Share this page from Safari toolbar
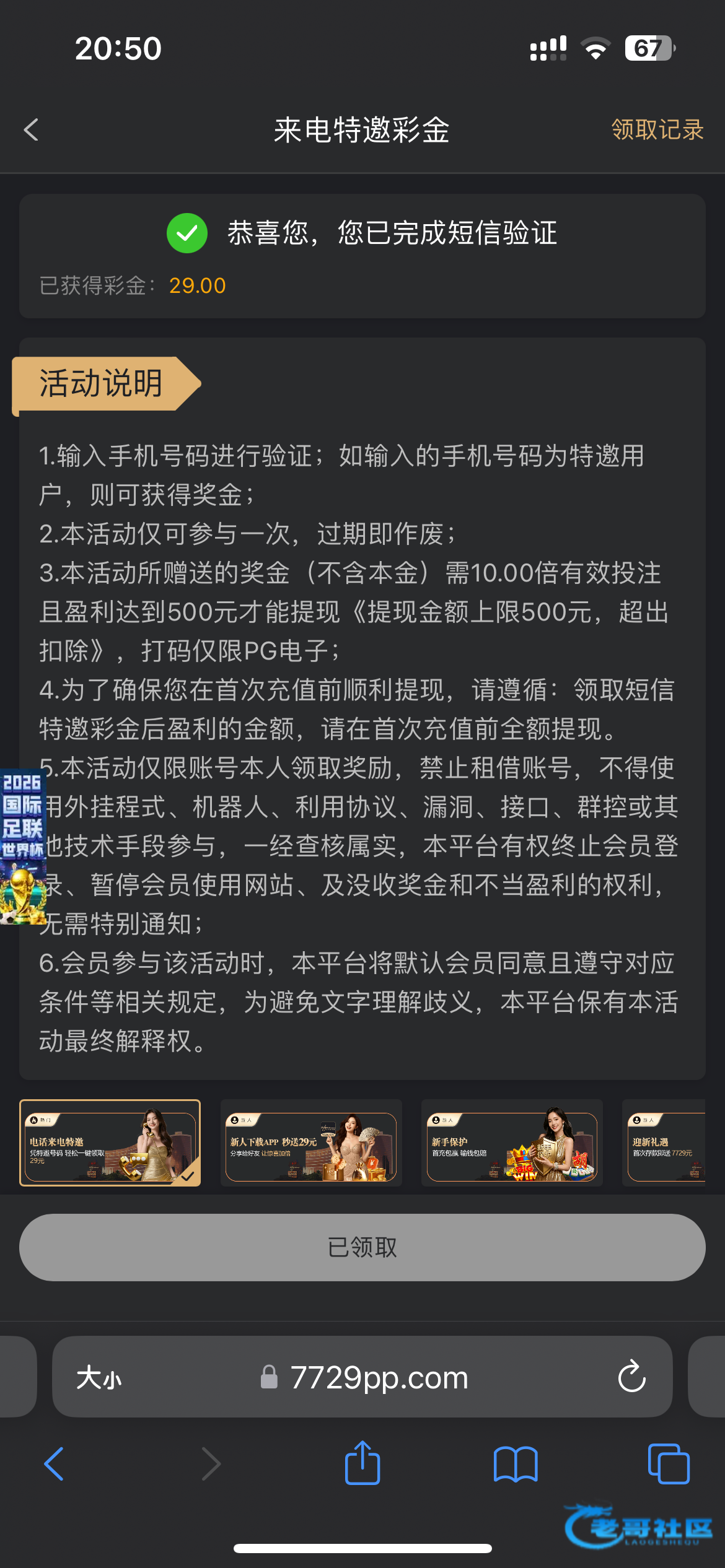The width and height of the screenshot is (725, 1568). click(x=362, y=1463)
